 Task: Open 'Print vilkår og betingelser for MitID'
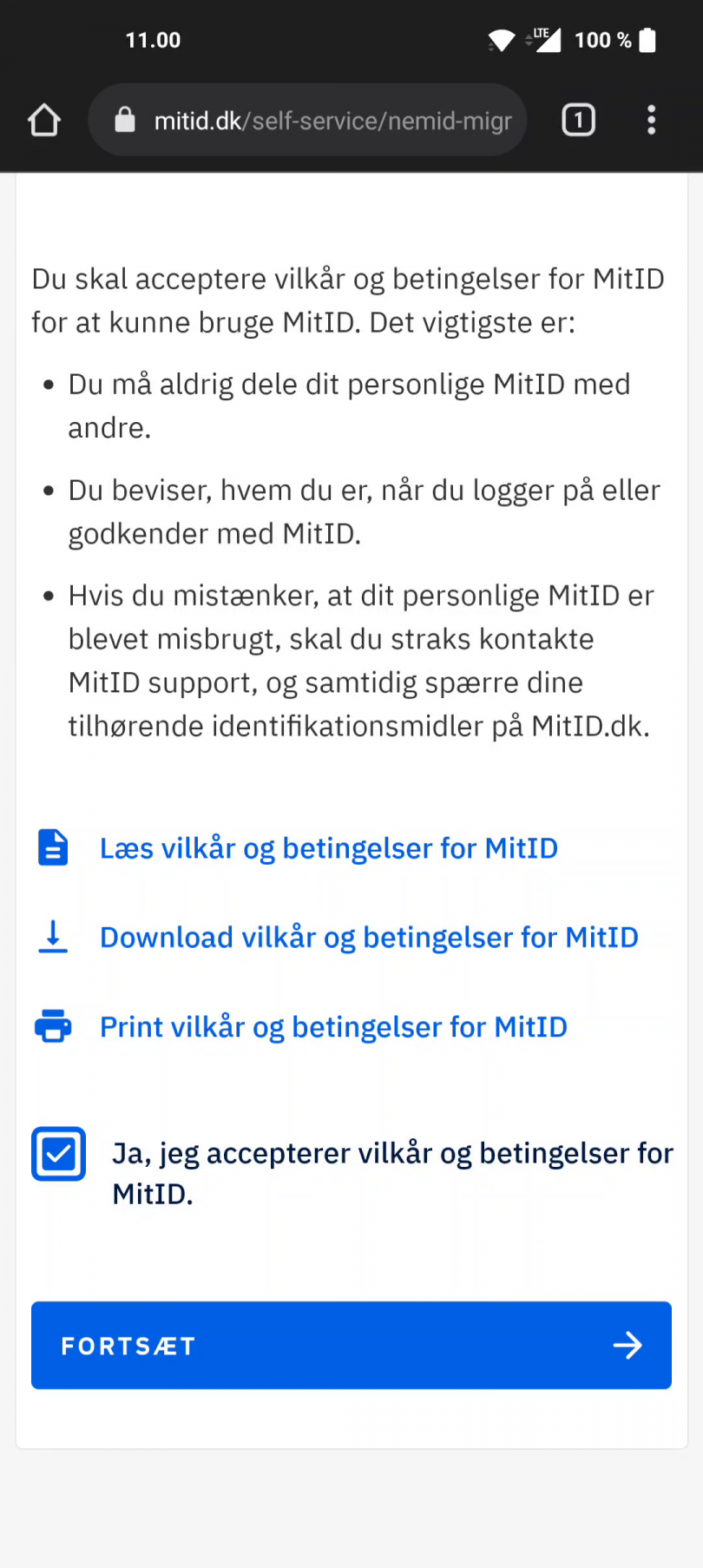click(333, 1025)
